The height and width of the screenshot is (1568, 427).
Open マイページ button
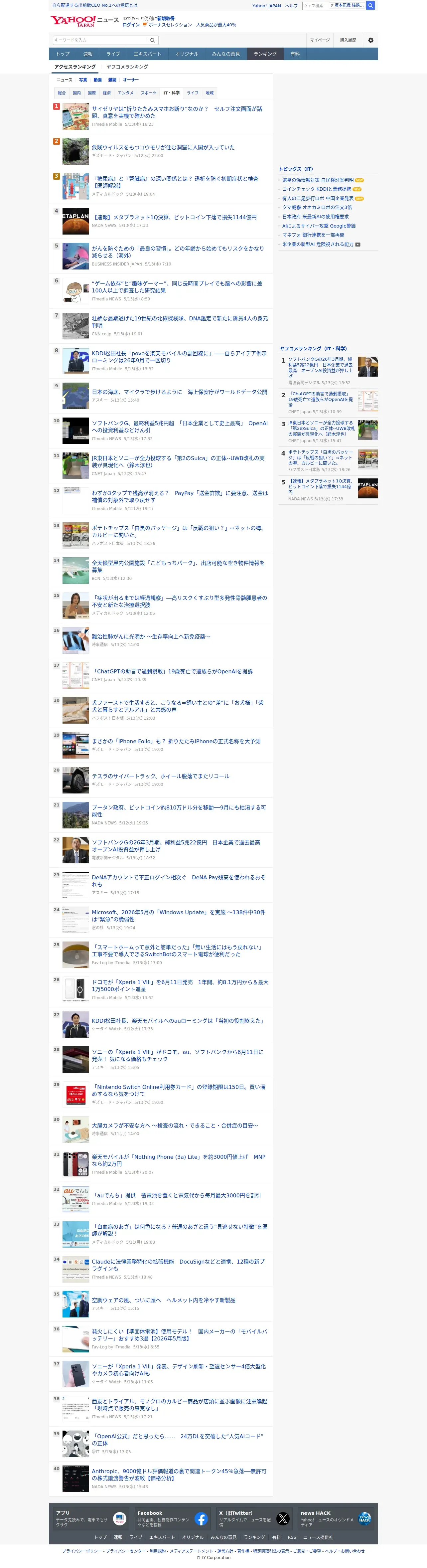tap(320, 40)
